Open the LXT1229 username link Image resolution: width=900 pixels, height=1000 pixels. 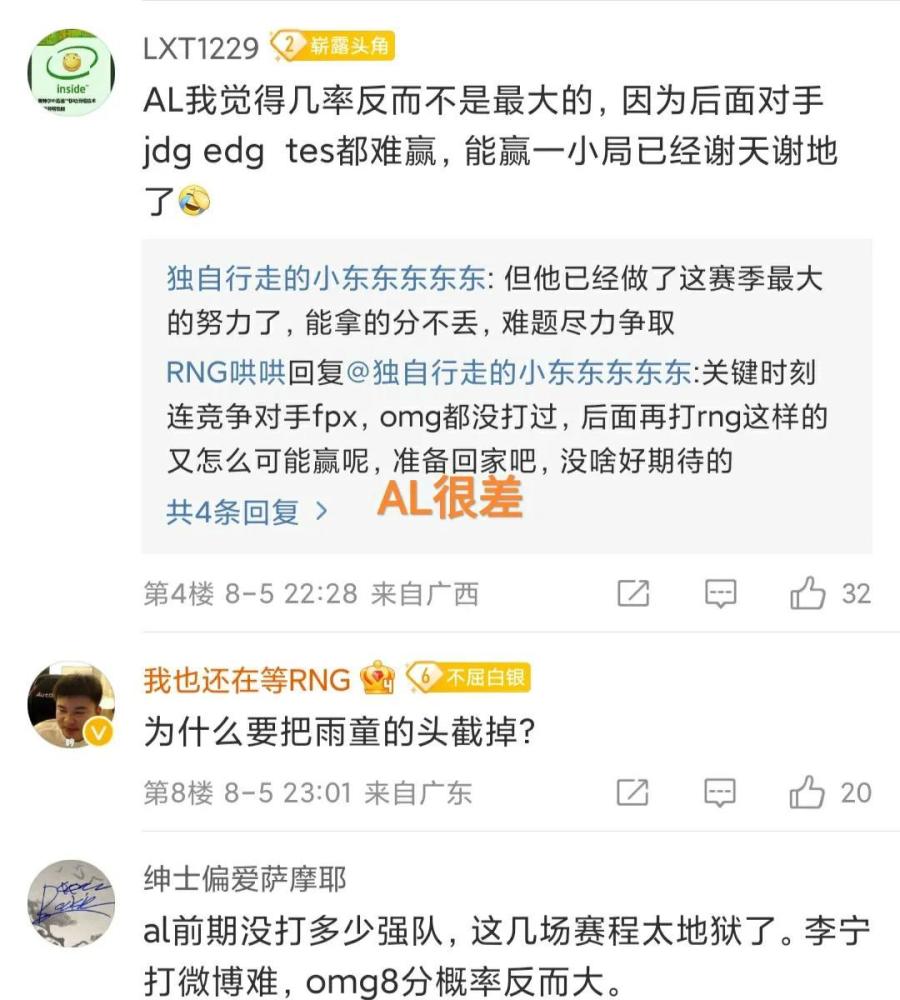[x=201, y=46]
